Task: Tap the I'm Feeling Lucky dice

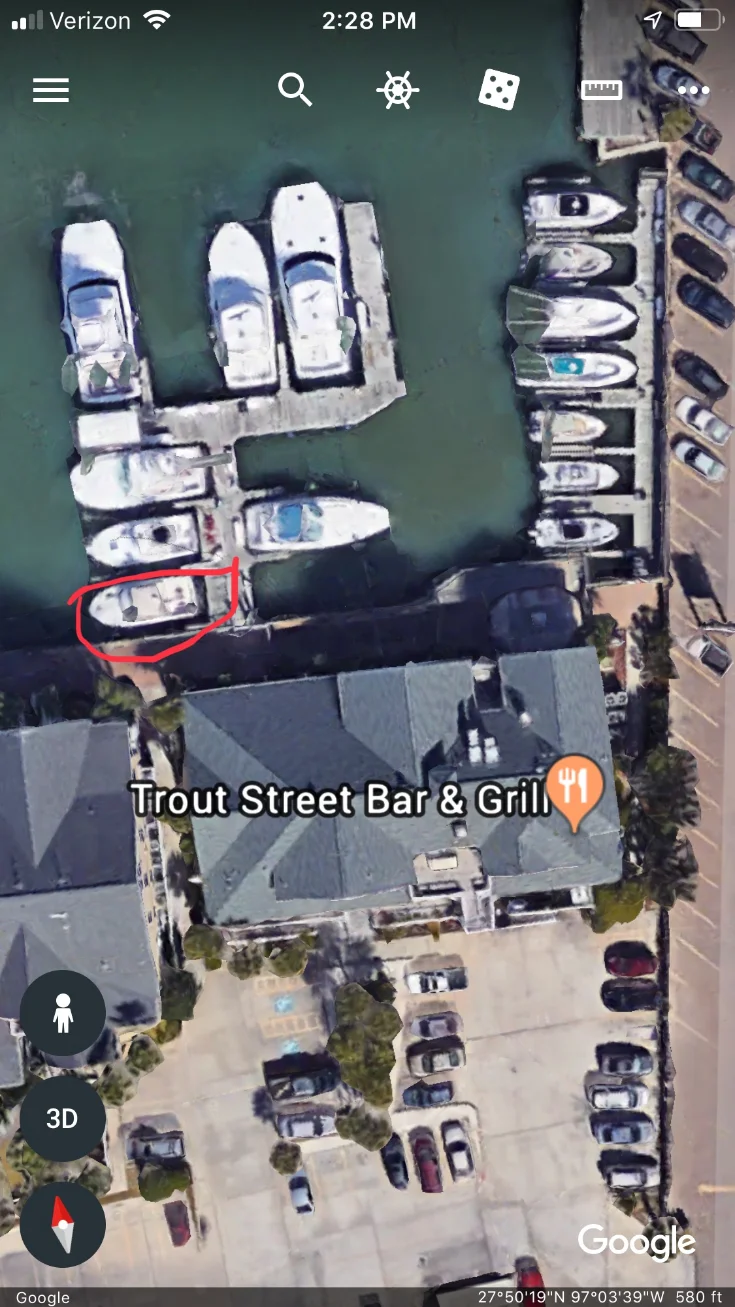Action: (x=498, y=90)
